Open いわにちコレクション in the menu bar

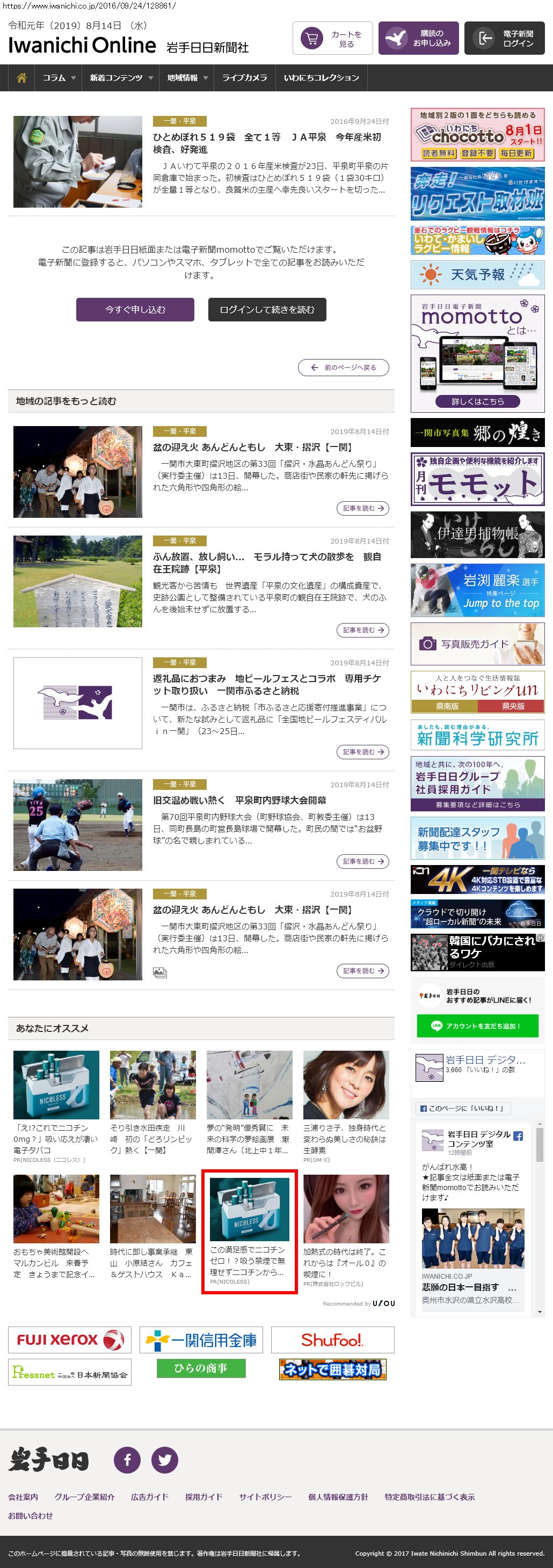coord(322,78)
